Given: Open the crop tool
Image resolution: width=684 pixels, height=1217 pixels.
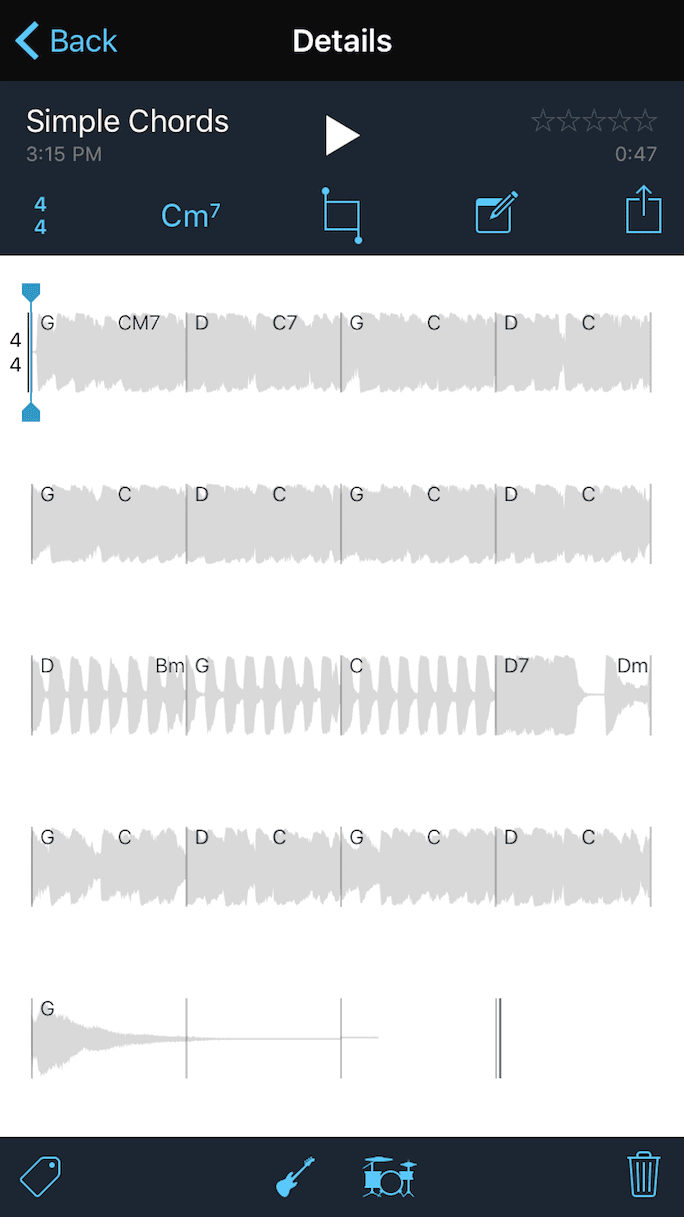Looking at the screenshot, I should tap(342, 215).
